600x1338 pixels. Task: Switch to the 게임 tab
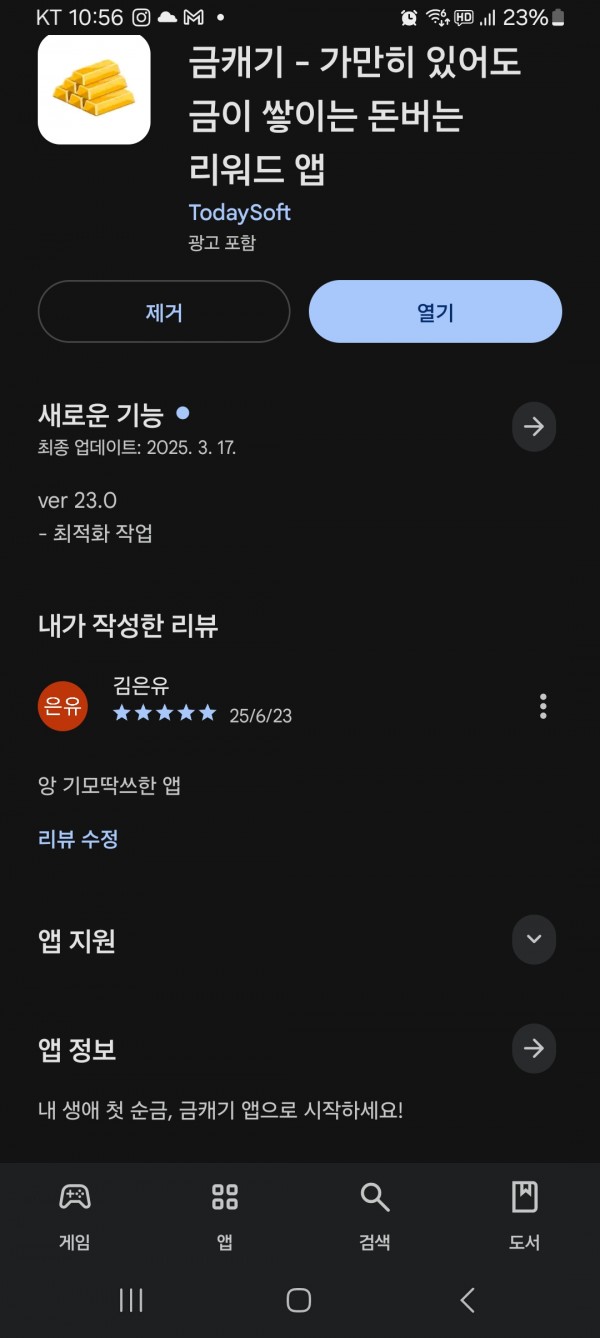click(75, 1216)
